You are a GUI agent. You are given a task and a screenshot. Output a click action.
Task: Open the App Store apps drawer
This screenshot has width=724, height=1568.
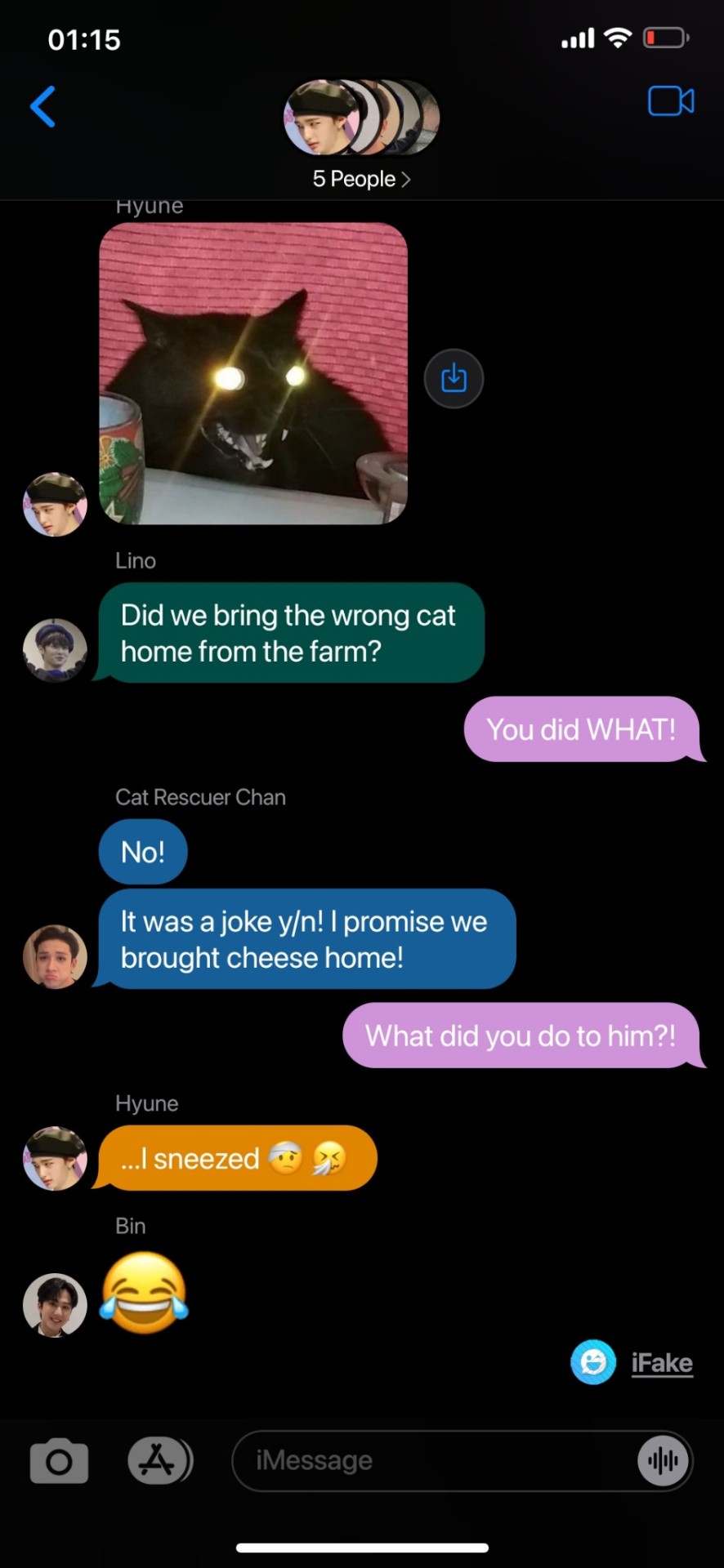coord(159,1461)
